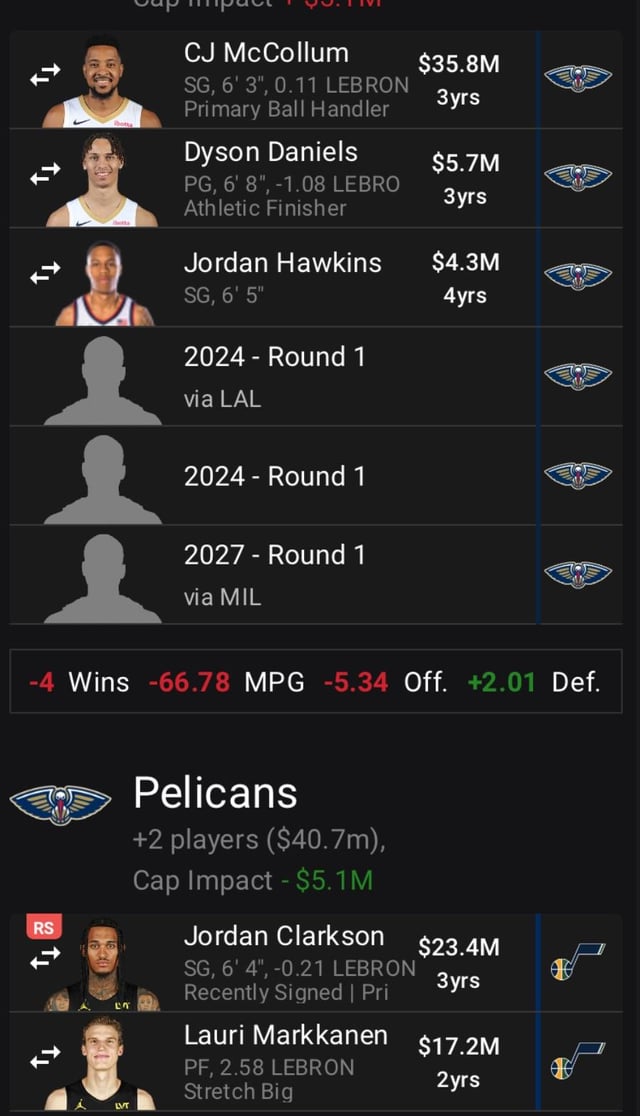Tap the swap arrows beside Jordan Clarkson

tap(45, 960)
